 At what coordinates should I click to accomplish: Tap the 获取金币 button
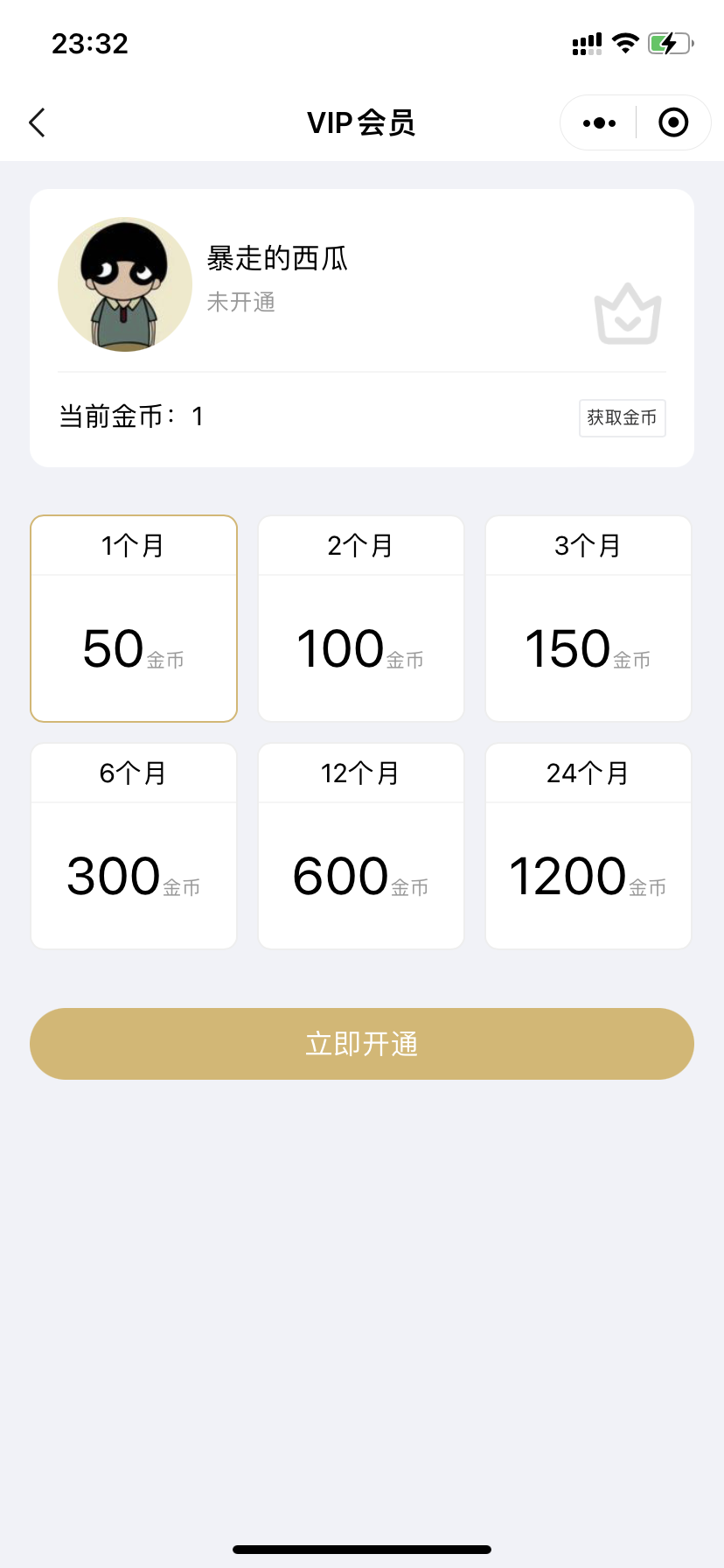pos(622,417)
